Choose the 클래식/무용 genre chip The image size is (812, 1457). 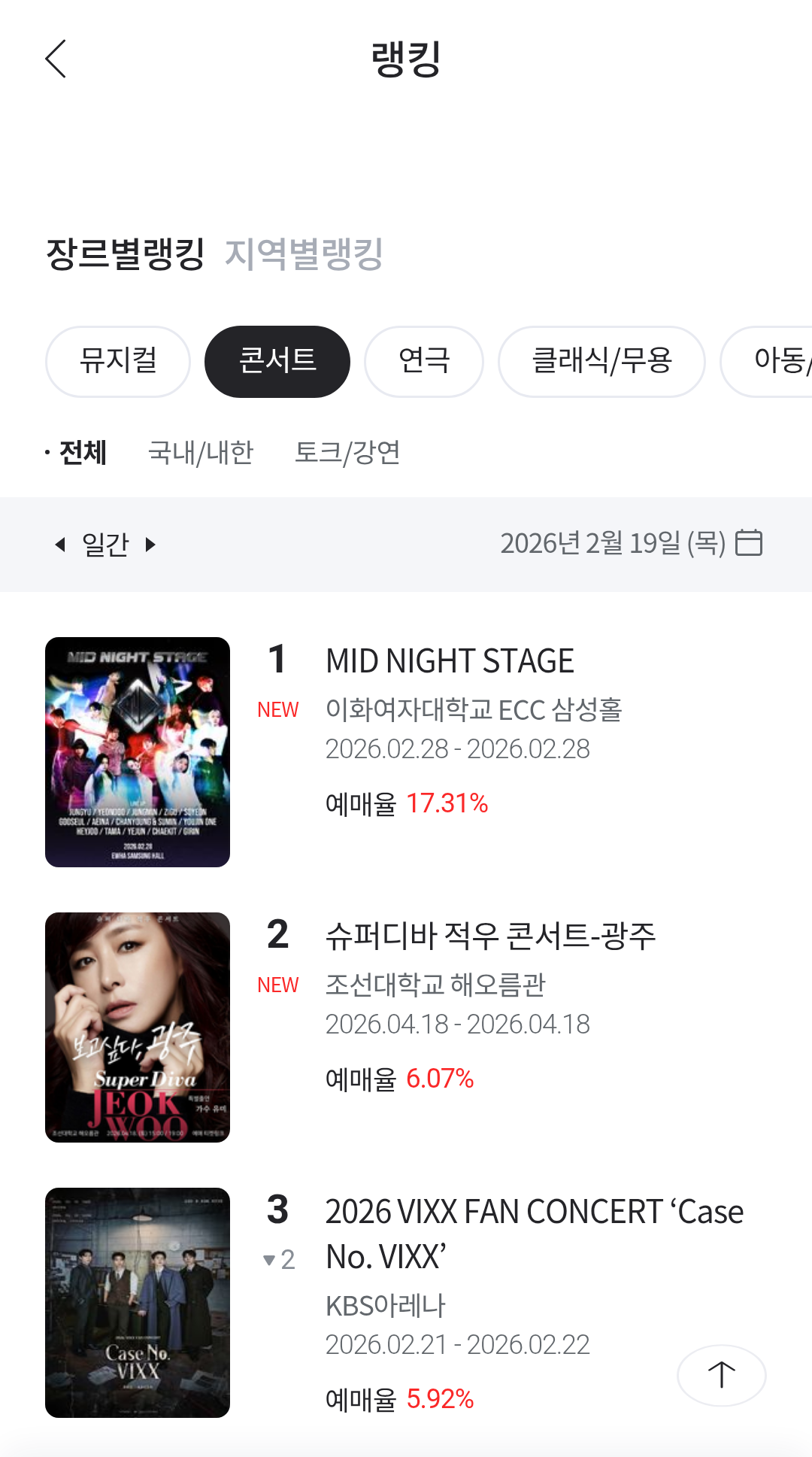tap(601, 361)
